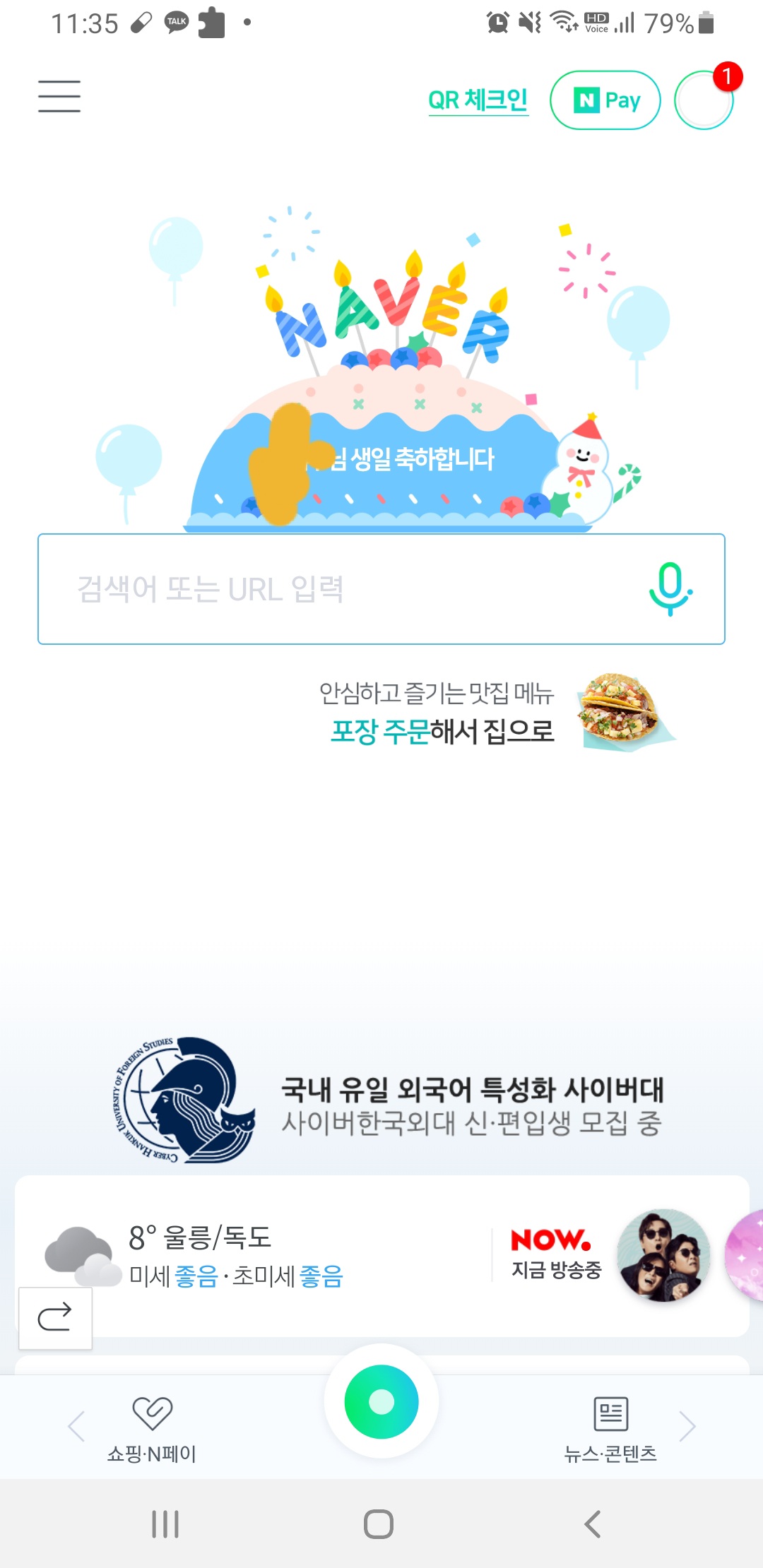The height and width of the screenshot is (1568, 763).
Task: Tap the right chevron beside 뉴스·콘텐츠
Action: click(x=687, y=1426)
